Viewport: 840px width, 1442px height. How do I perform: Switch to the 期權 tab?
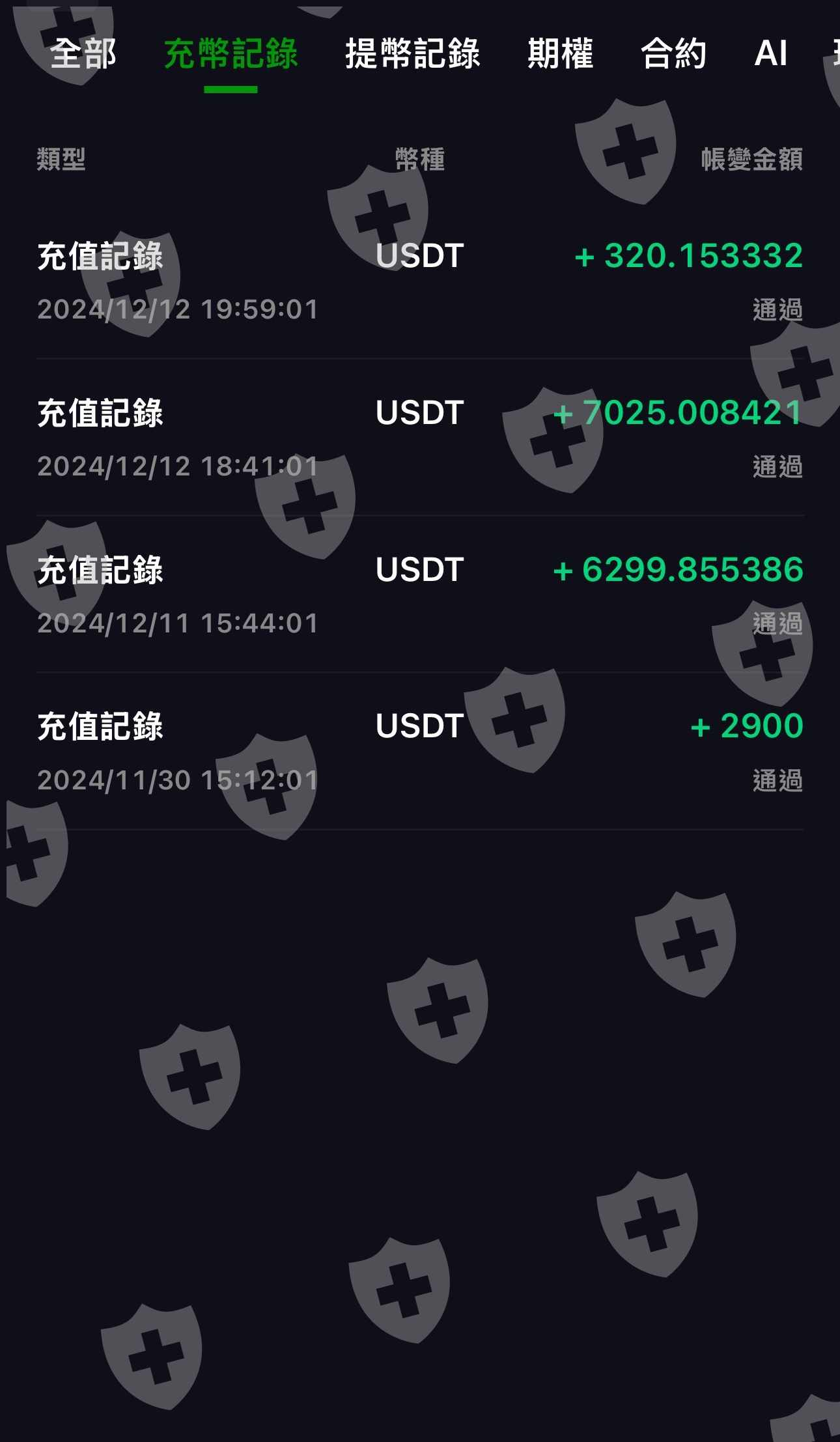(560, 53)
